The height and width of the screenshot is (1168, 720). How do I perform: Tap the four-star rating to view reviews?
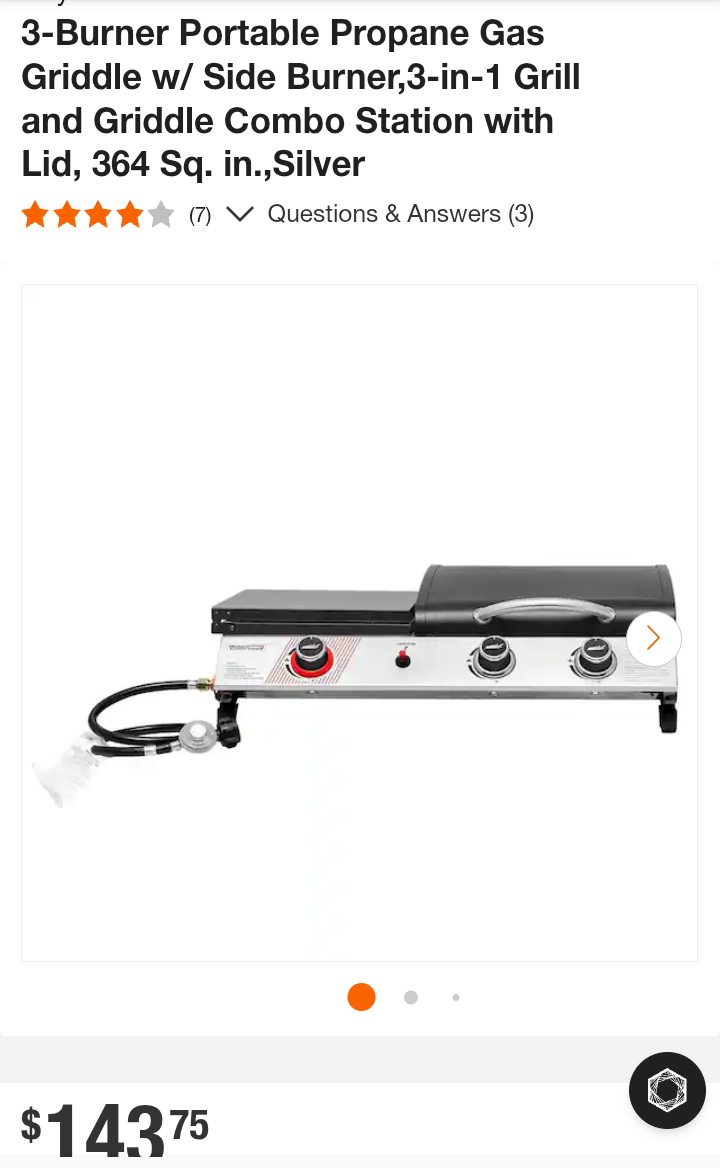98,215
